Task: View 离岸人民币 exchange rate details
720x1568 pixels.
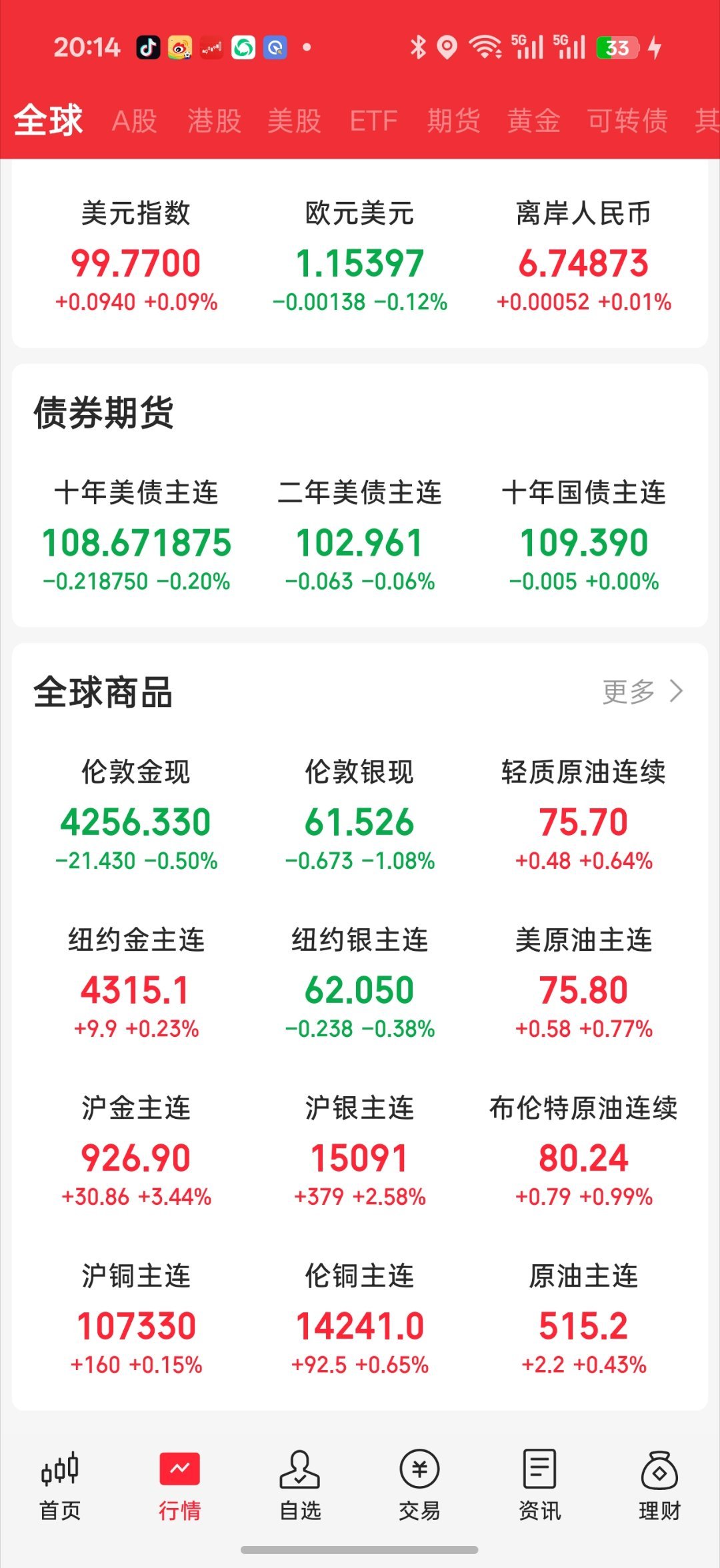Action: 584,256
